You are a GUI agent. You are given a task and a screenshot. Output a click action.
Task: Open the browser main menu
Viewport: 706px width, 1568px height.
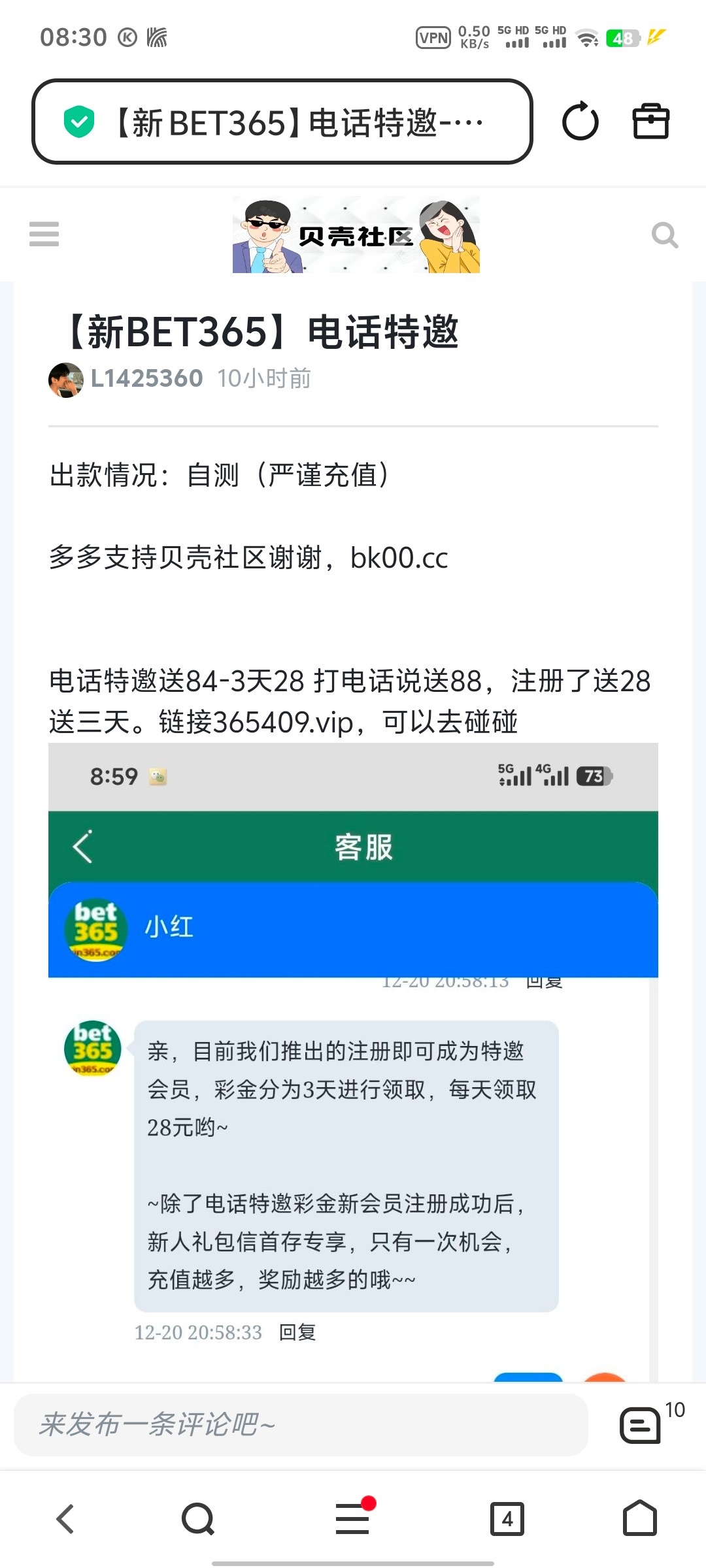(x=353, y=1518)
